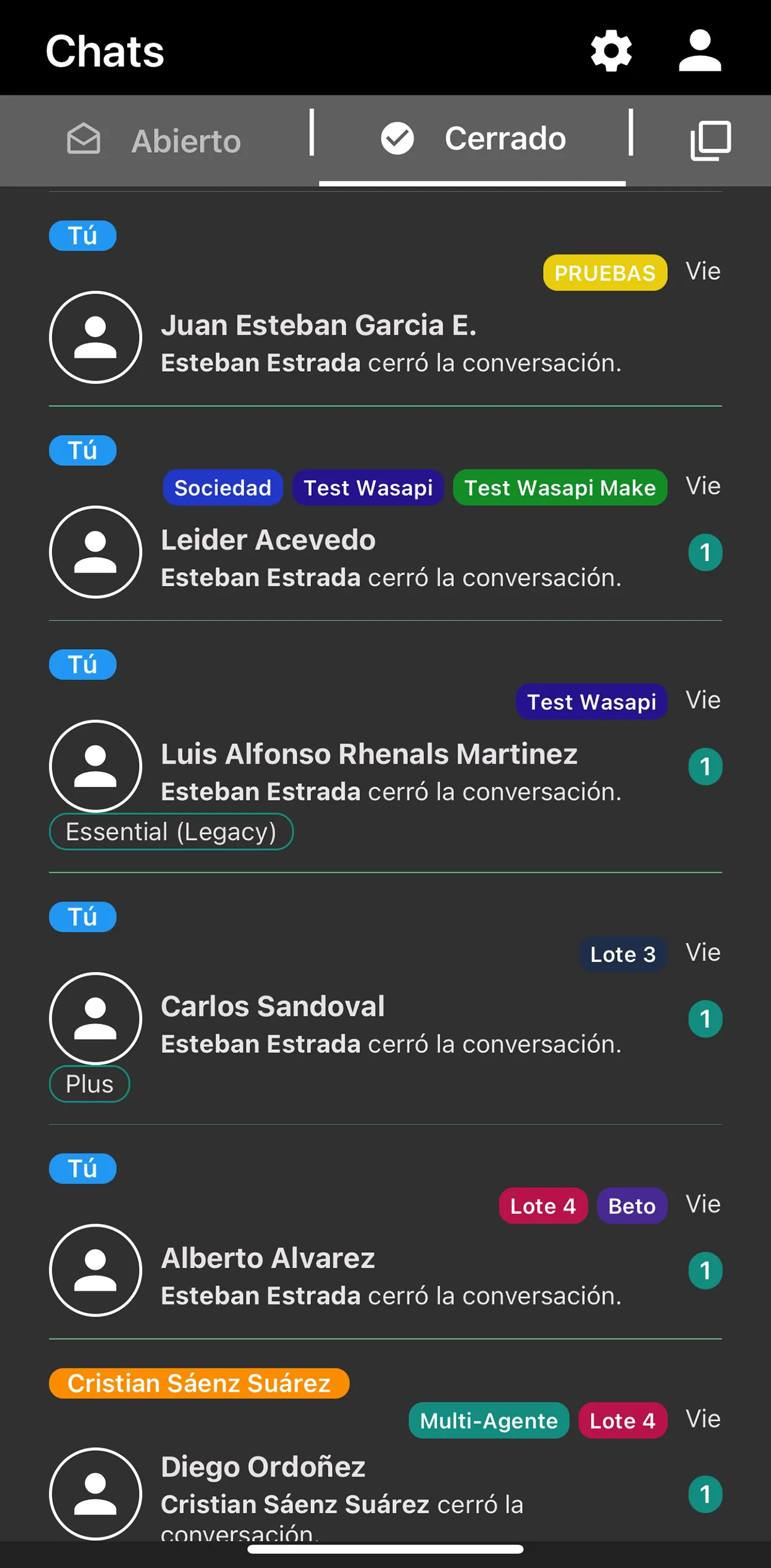The height and width of the screenshot is (1568, 771).
Task: Open the Test Wasapi Make tag
Action: click(559, 488)
